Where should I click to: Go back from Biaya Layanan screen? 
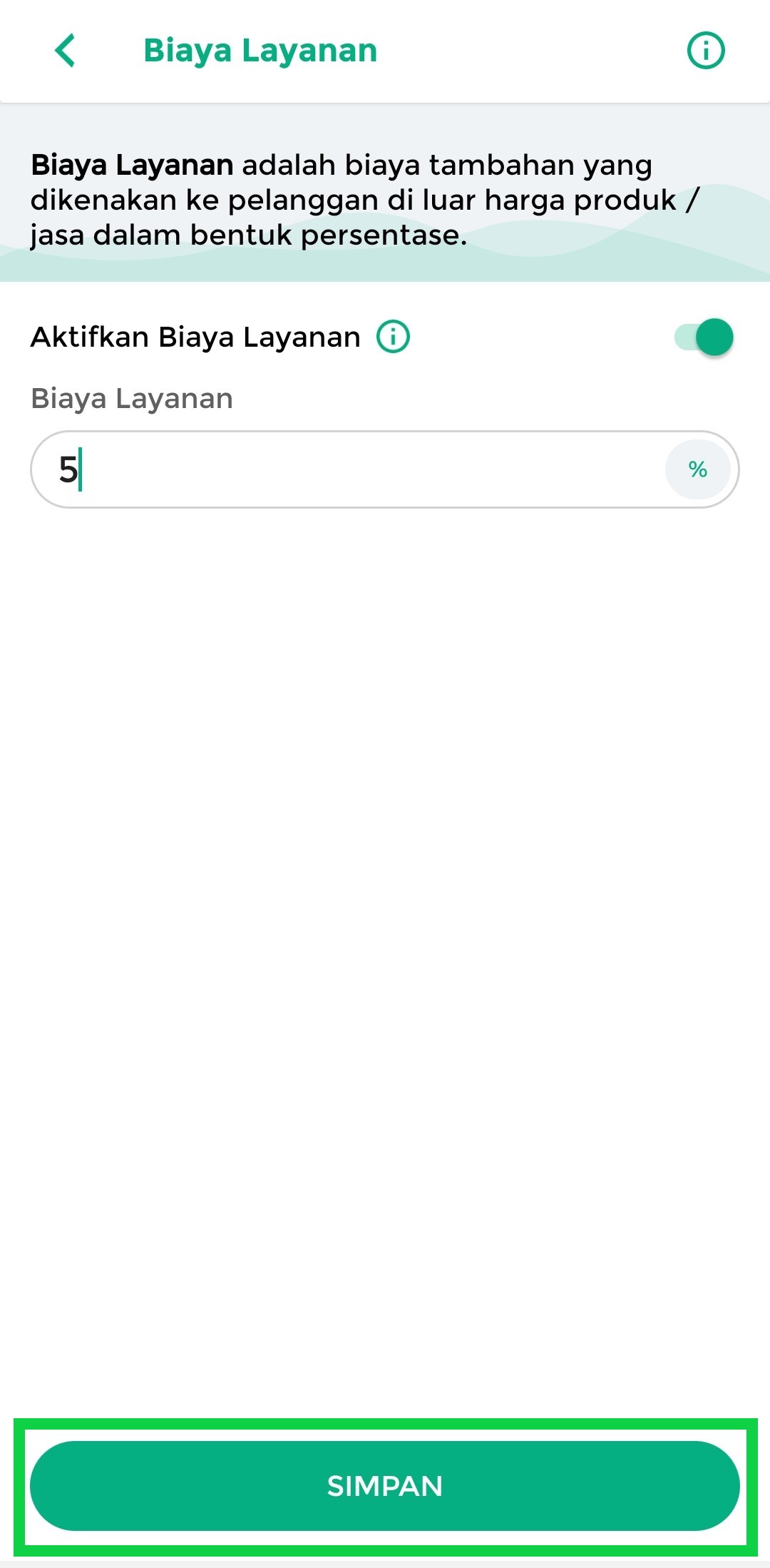coord(65,51)
